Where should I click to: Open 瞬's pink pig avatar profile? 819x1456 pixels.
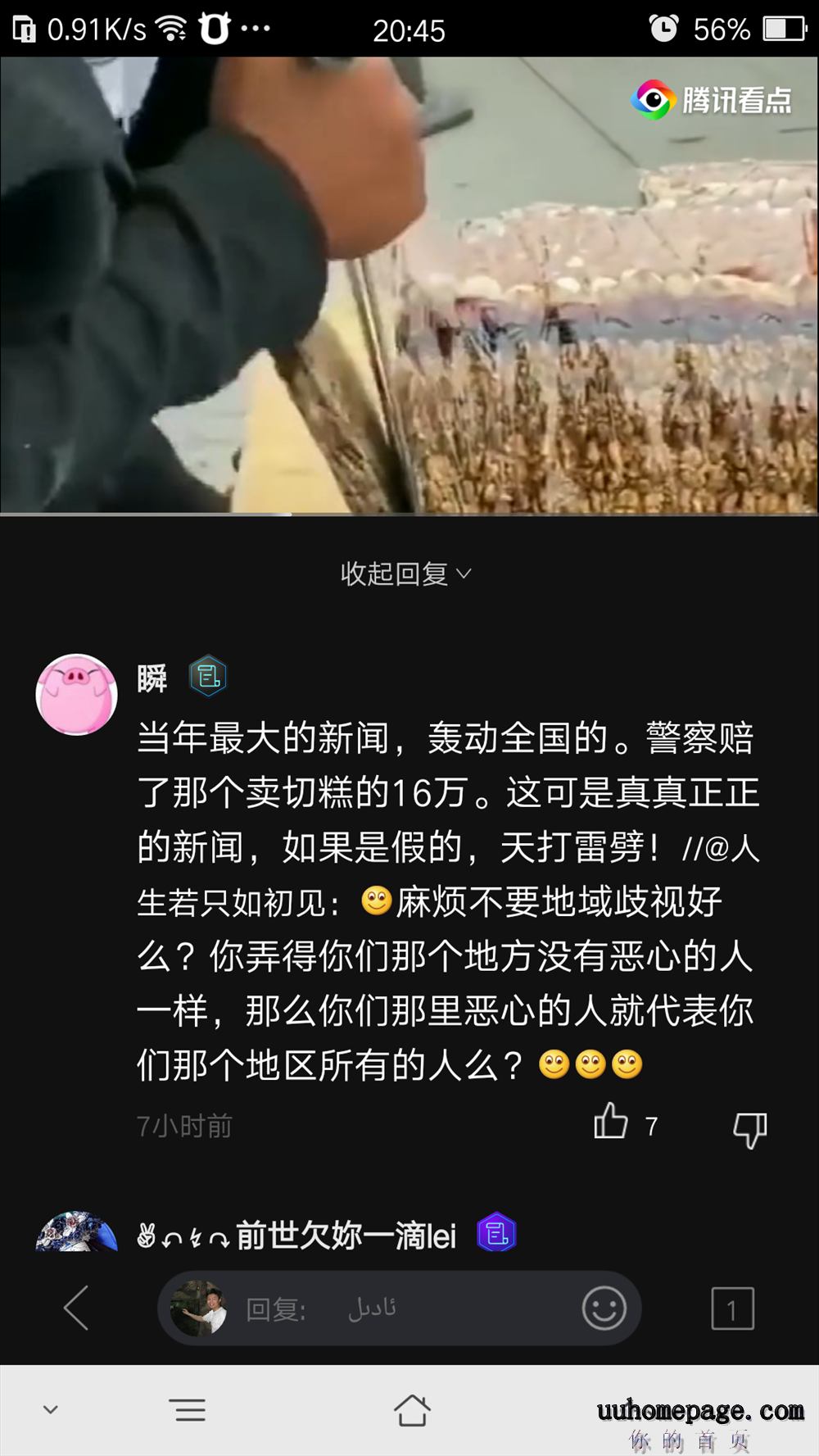click(x=77, y=694)
